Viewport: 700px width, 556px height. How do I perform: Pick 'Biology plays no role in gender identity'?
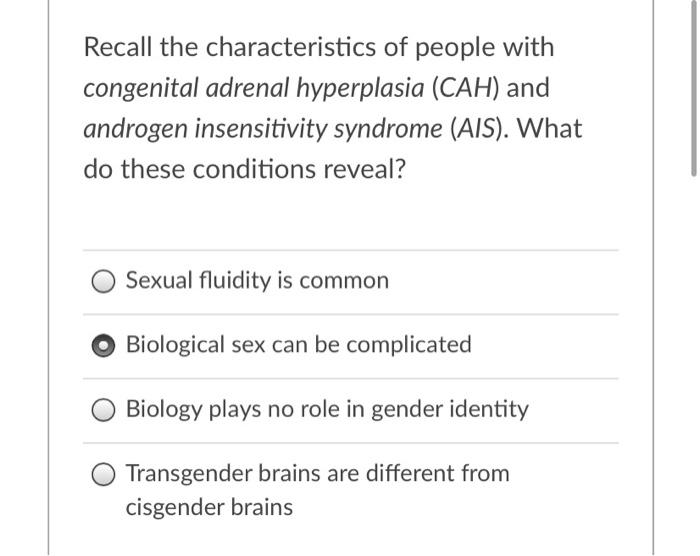click(105, 410)
